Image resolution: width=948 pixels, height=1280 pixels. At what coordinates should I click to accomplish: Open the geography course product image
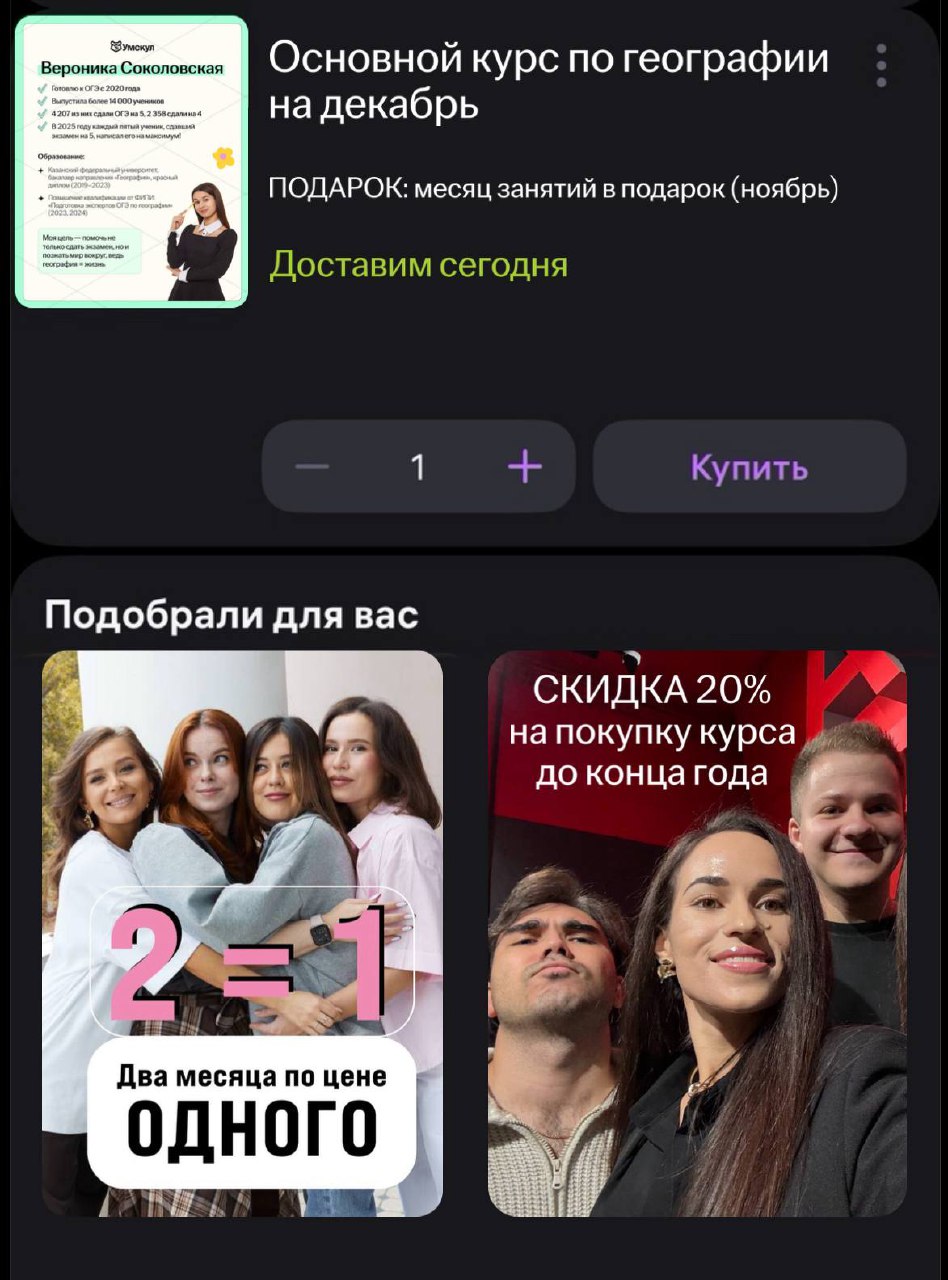[x=131, y=161]
